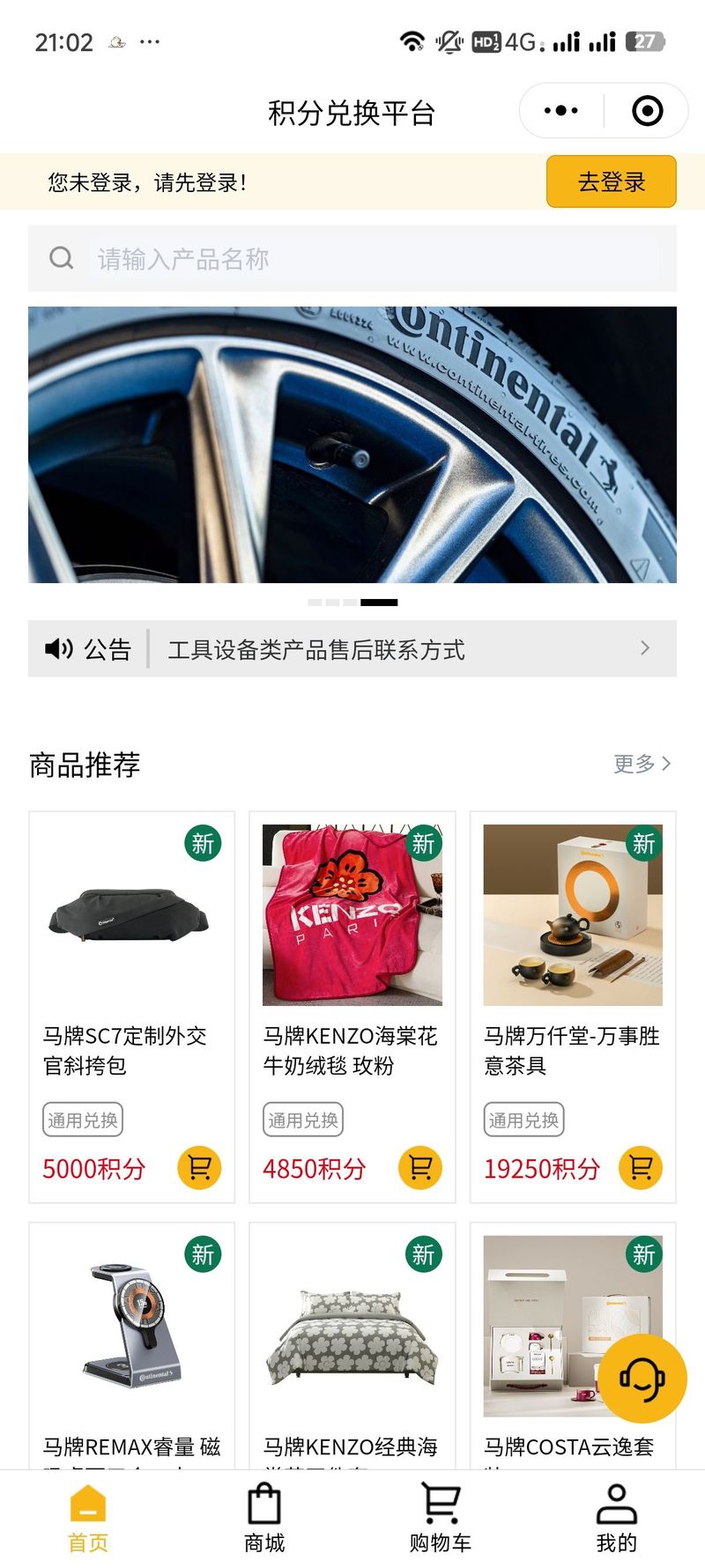Close the mini program via the circle icon
705x1568 pixels.
pos(648,111)
